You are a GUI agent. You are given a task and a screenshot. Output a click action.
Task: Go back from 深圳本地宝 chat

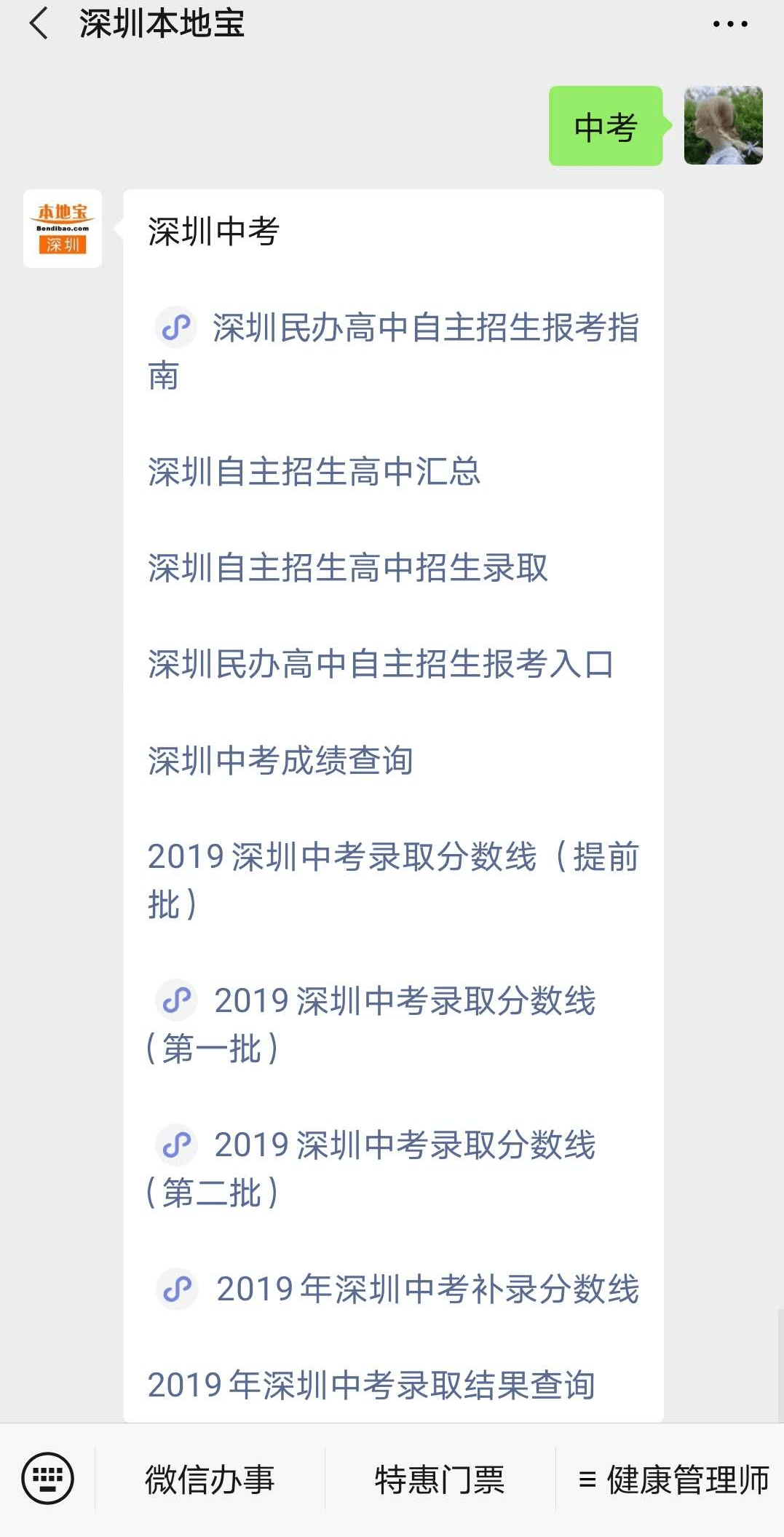[39, 24]
